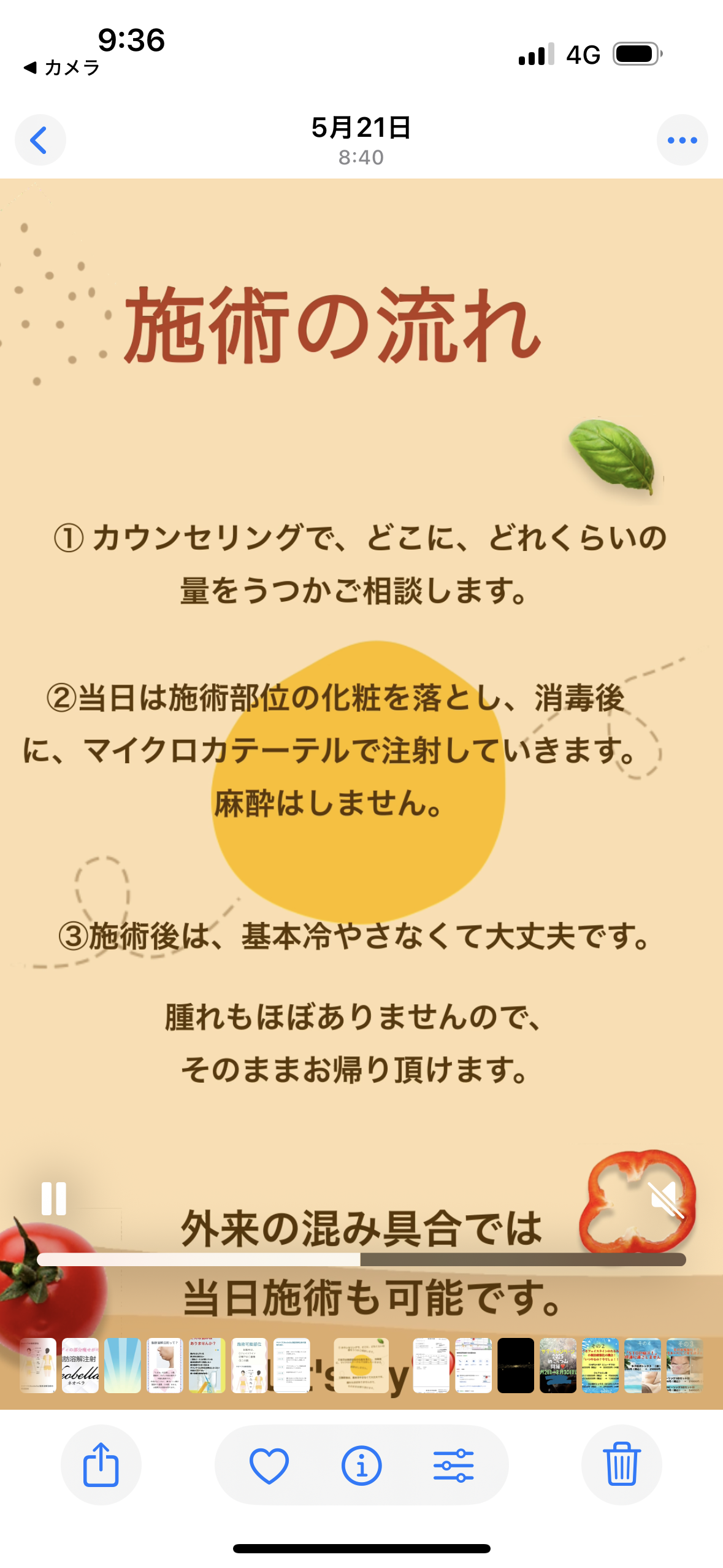The image size is (723, 1568).
Task: Go back to the photo library
Action: [40, 140]
